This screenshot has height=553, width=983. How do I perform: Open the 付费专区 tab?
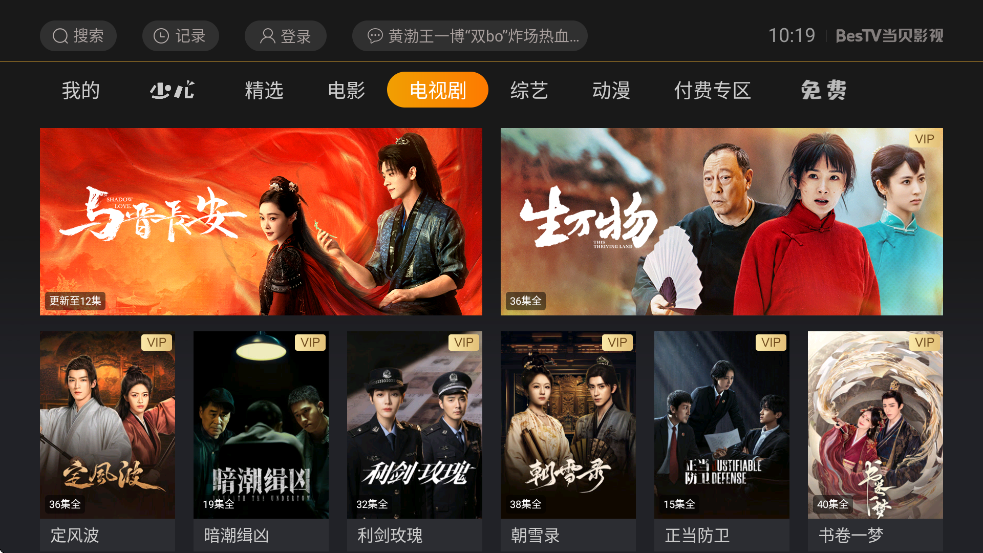coord(712,91)
